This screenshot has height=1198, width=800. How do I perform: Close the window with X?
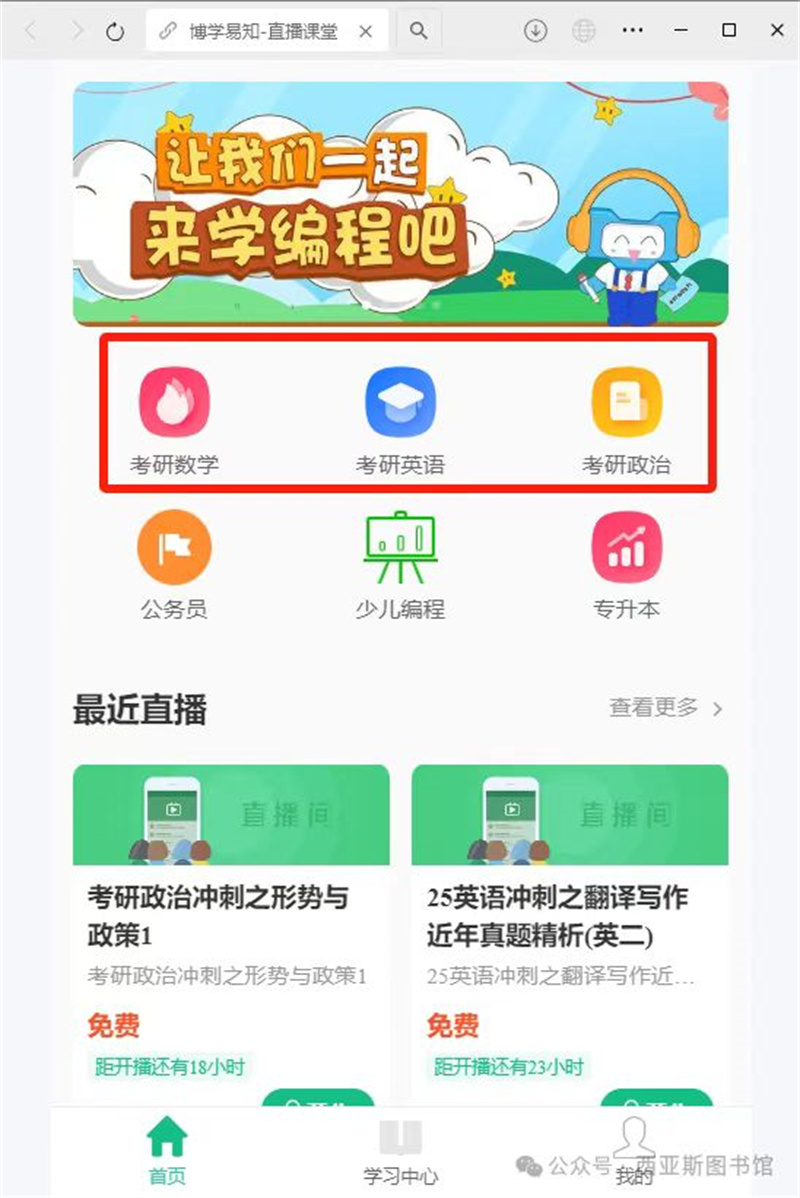pyautogui.click(x=777, y=31)
